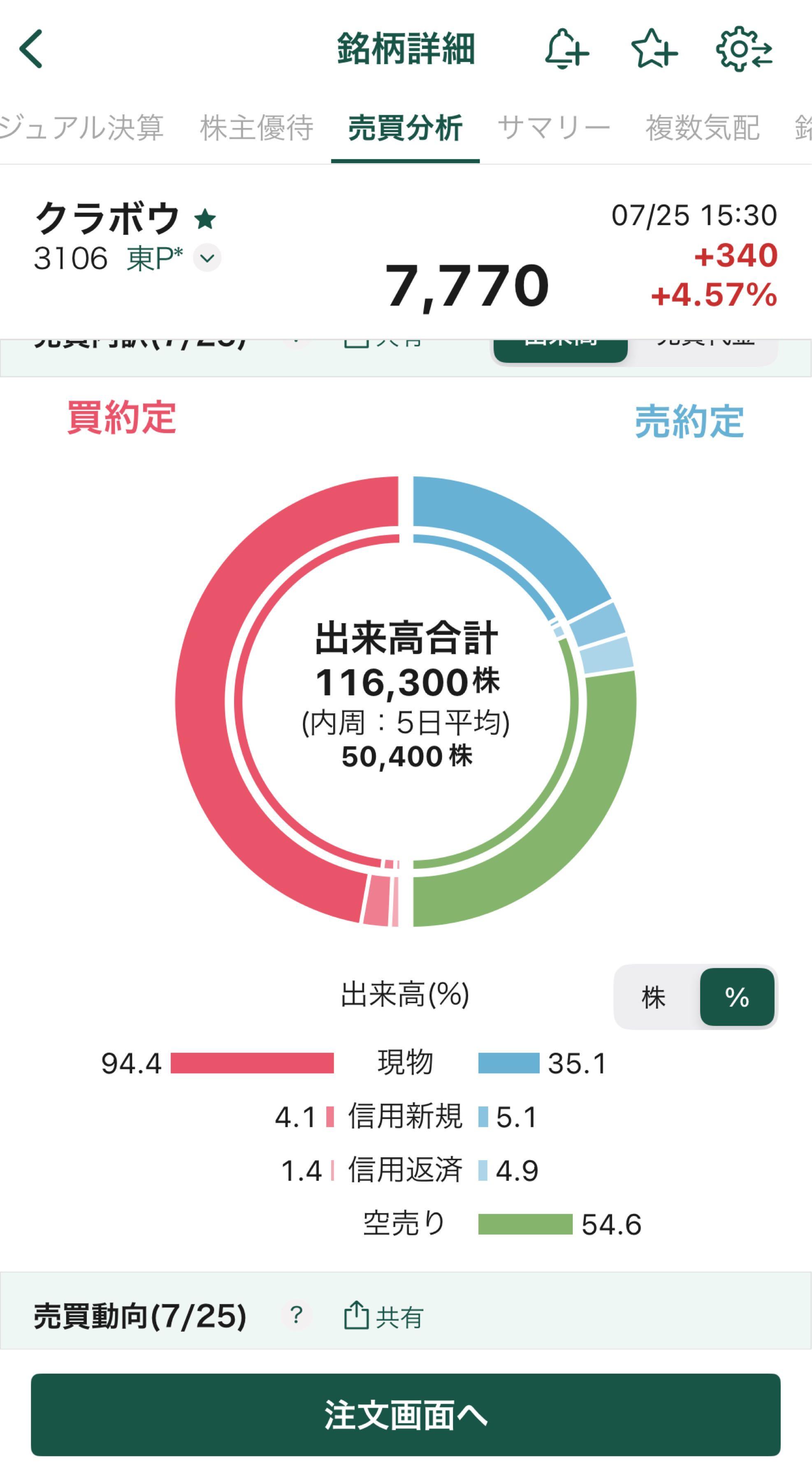Select the 株主優待 tab
This screenshot has height=1481, width=812.
click(x=256, y=128)
